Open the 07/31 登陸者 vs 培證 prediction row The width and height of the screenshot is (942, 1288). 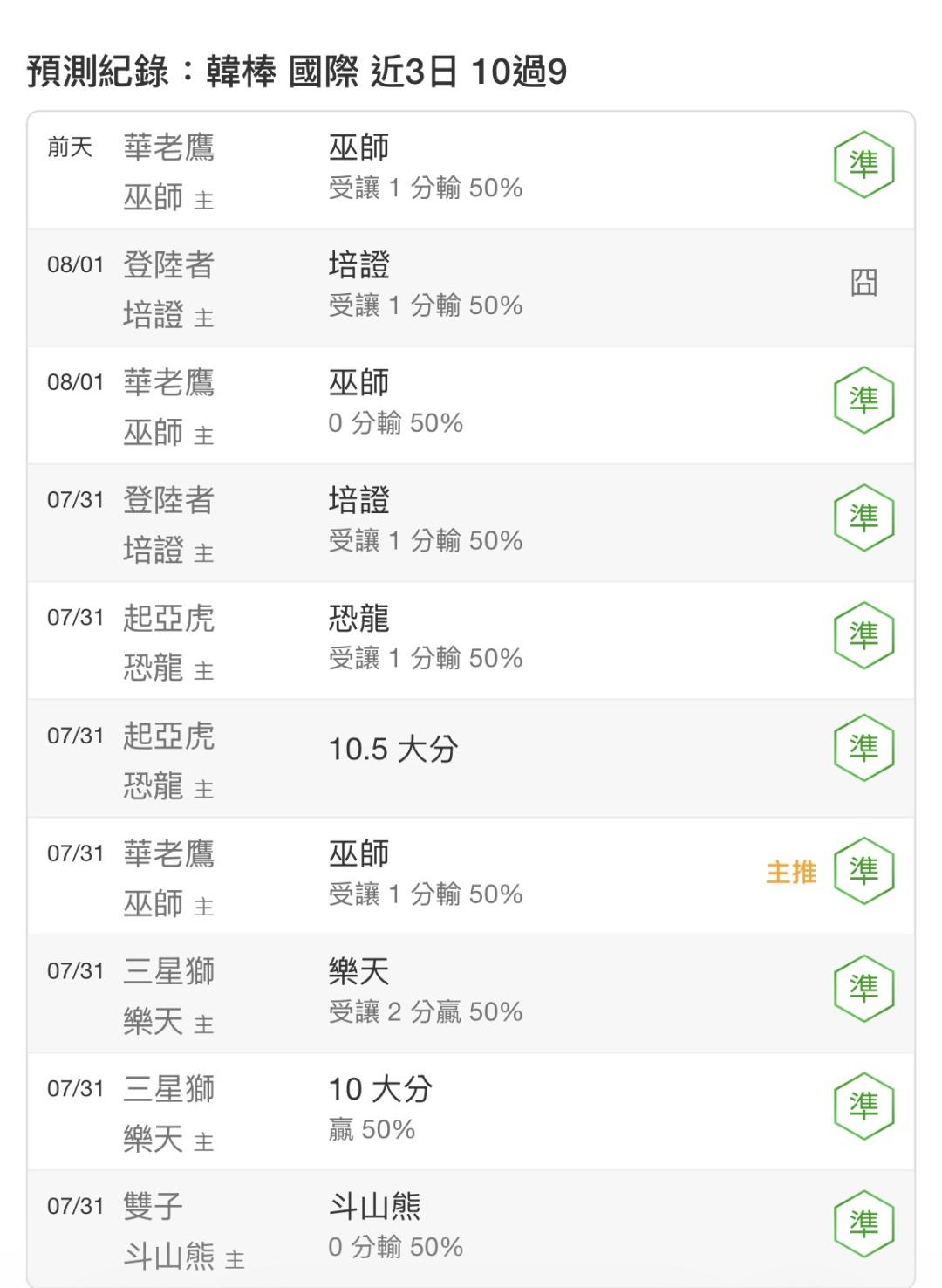[x=471, y=524]
